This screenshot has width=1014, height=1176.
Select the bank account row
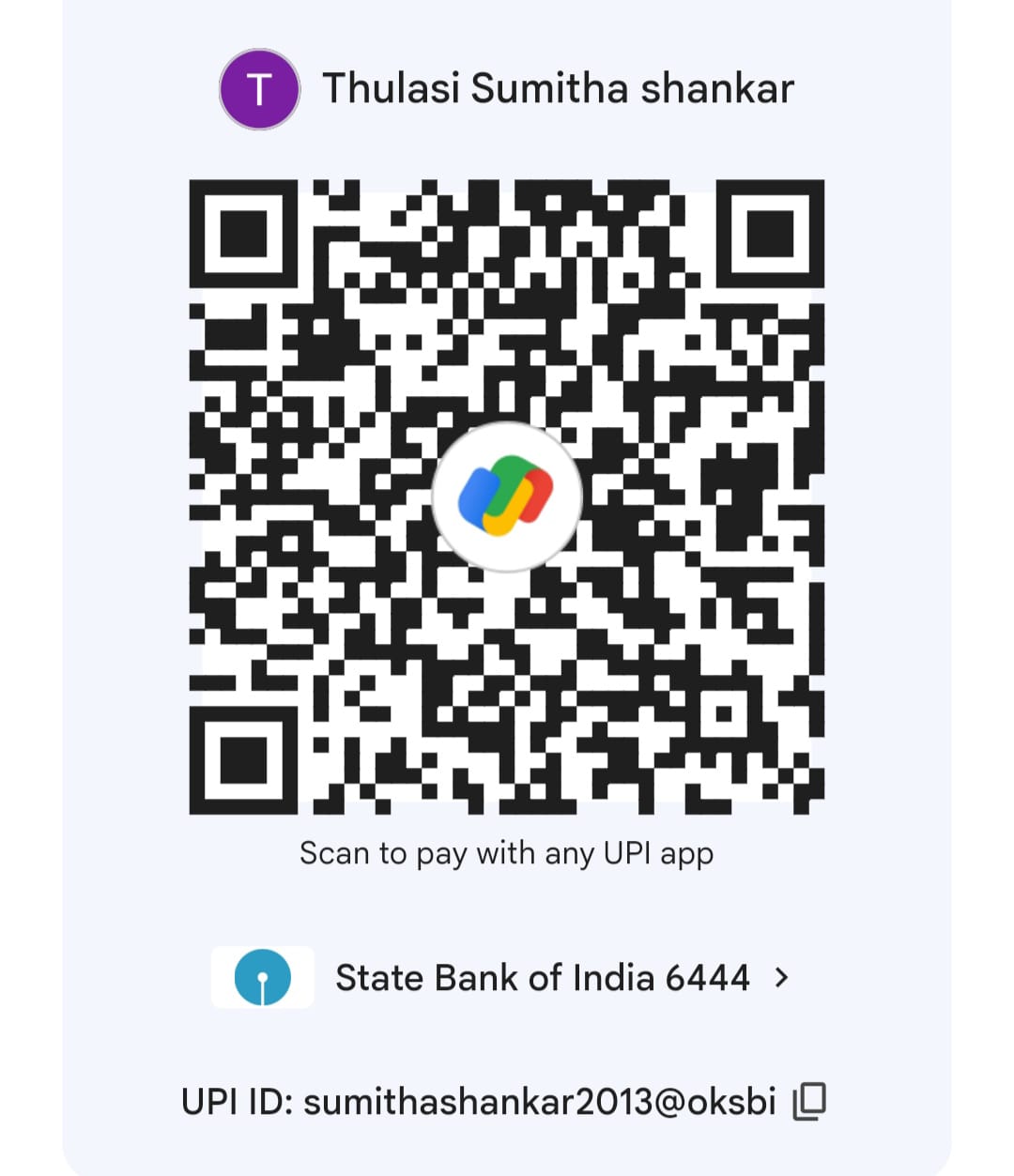pos(507,977)
